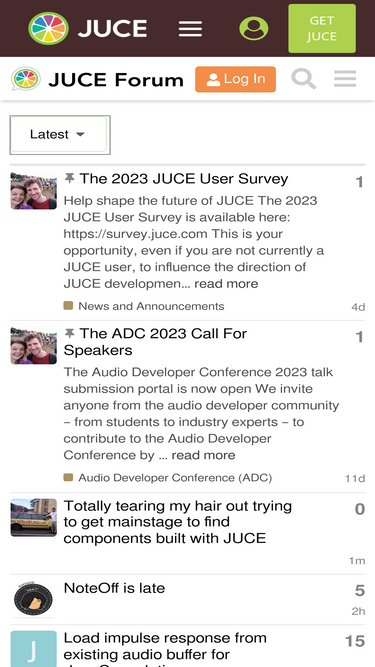Log in to the forum
The image size is (375, 667).
(236, 79)
